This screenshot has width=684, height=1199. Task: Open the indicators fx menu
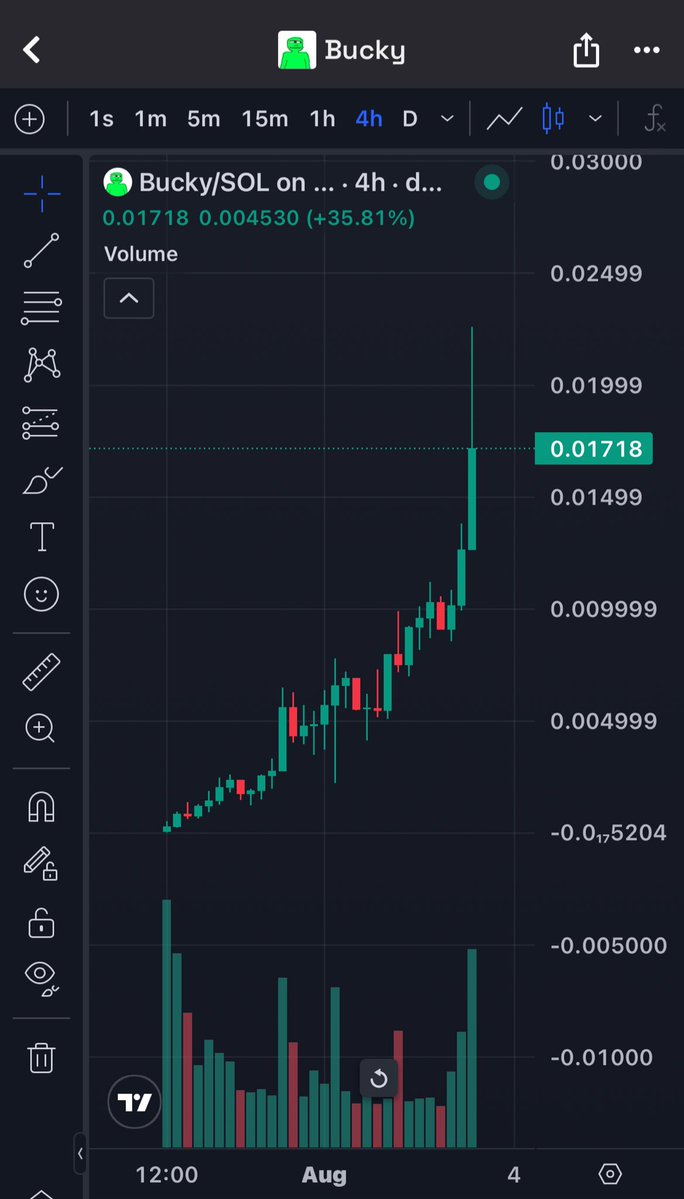(655, 119)
